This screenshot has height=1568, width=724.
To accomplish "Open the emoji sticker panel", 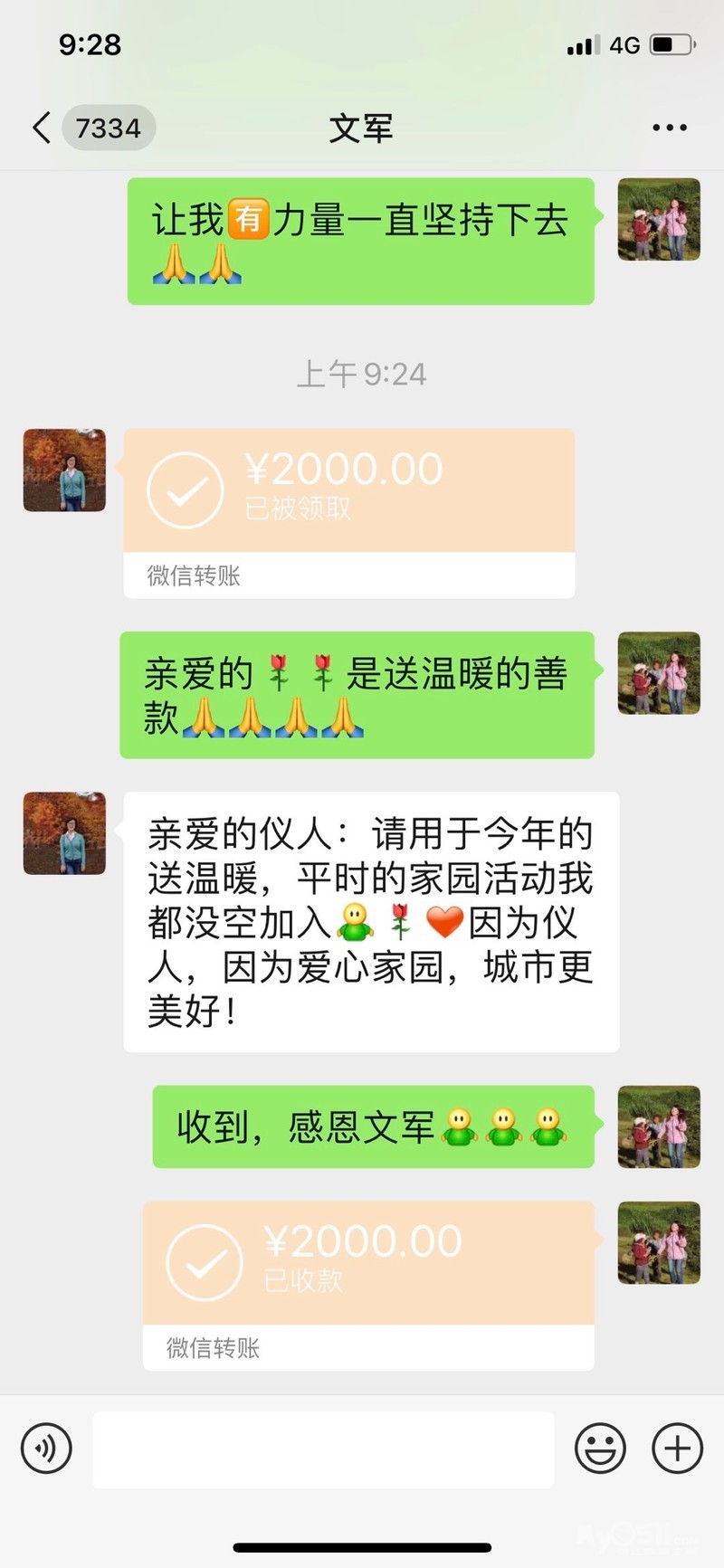I will pos(600,1448).
